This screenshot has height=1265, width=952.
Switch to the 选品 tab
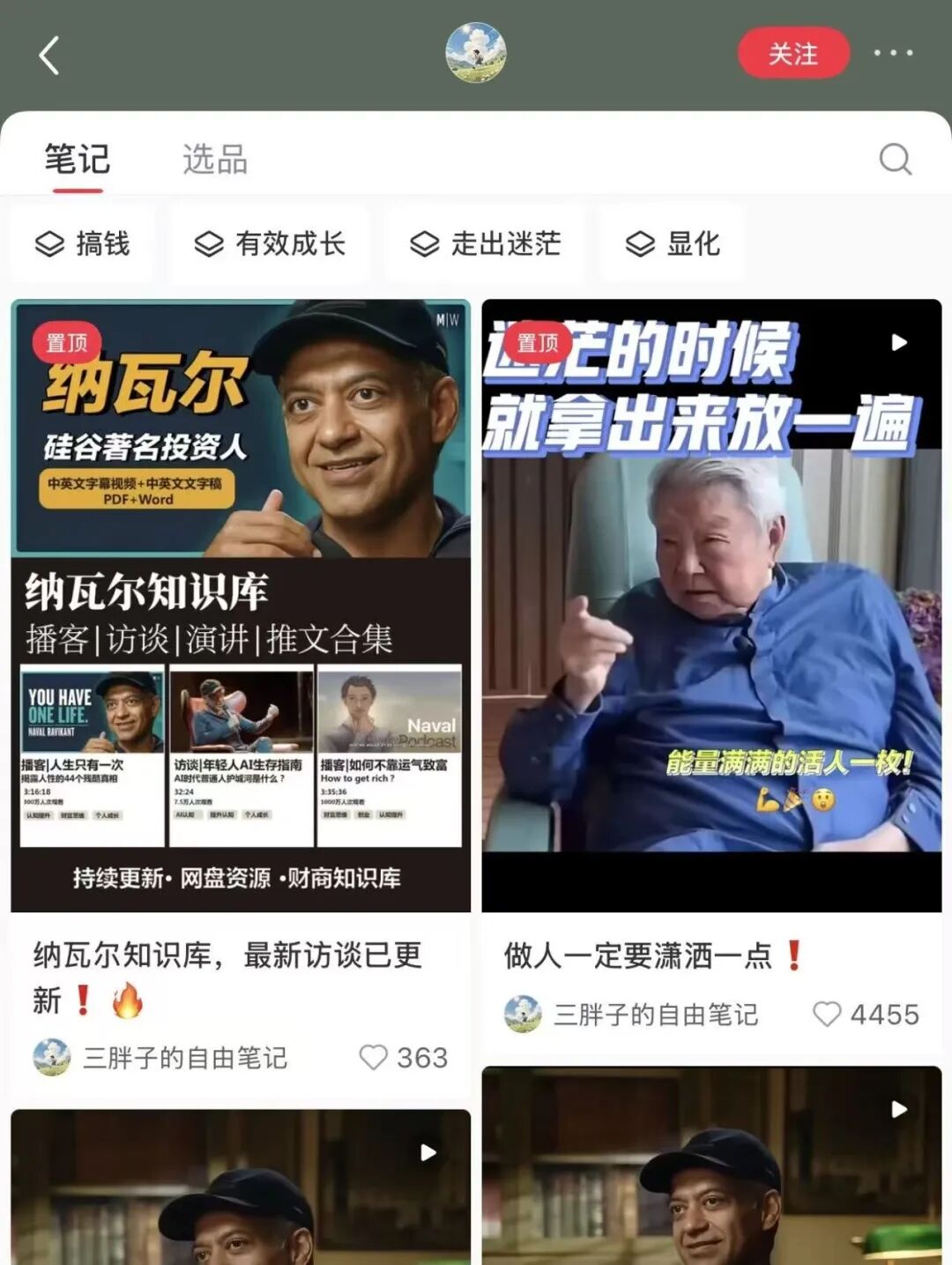pyautogui.click(x=215, y=160)
